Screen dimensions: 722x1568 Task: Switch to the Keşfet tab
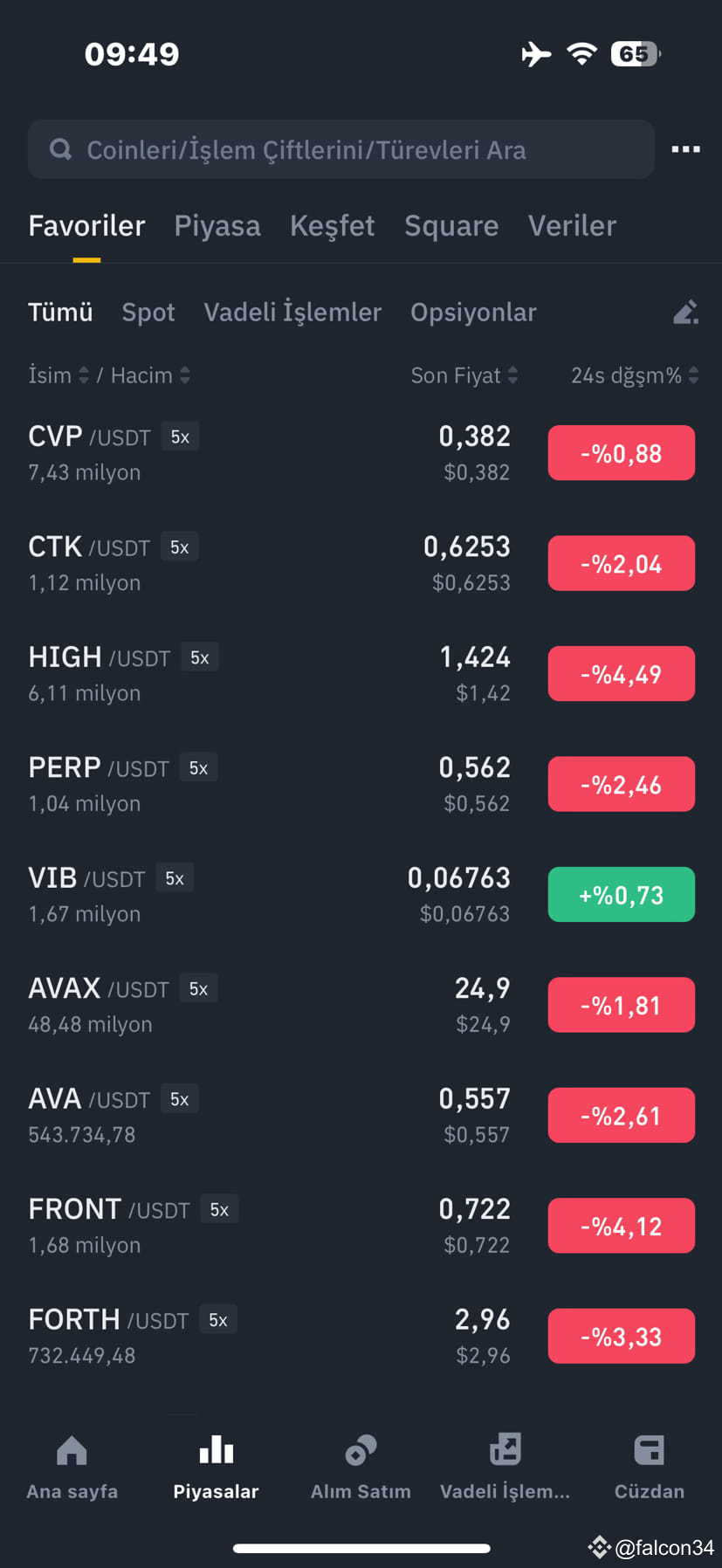click(332, 225)
